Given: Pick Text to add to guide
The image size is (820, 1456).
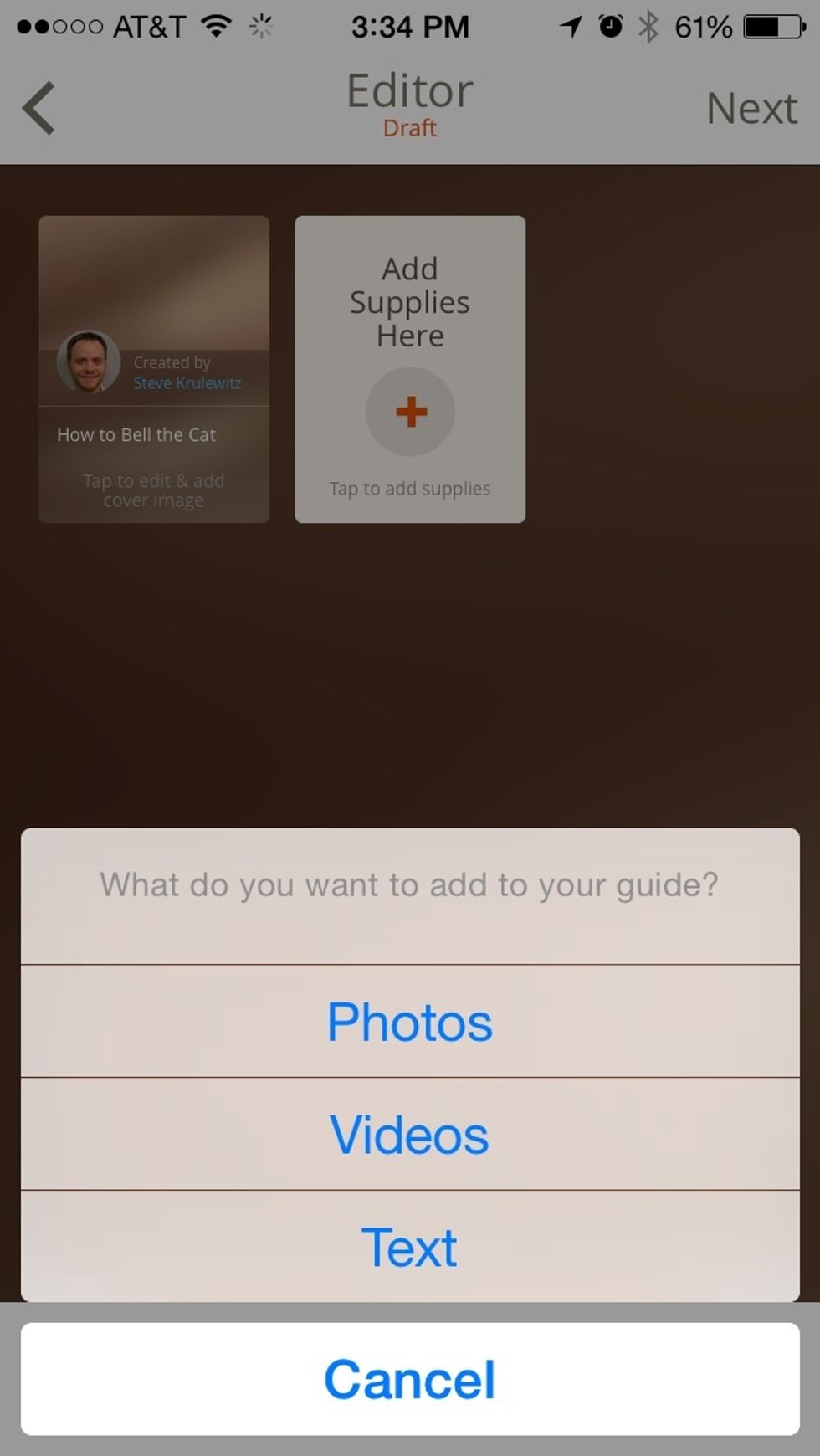Looking at the screenshot, I should (x=410, y=1246).
